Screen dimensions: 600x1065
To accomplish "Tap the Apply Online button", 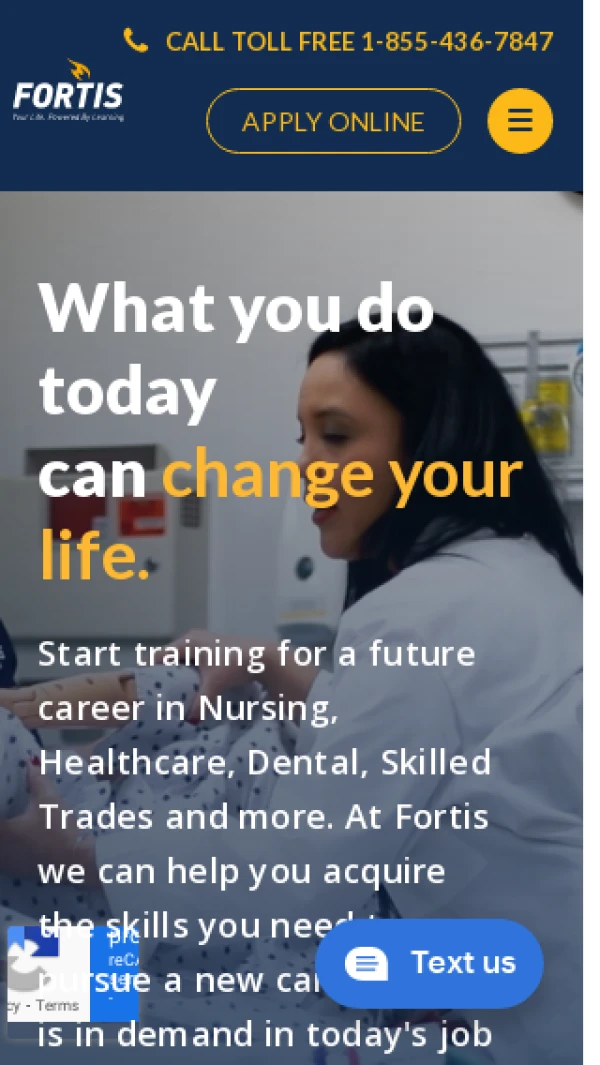I will click(333, 121).
